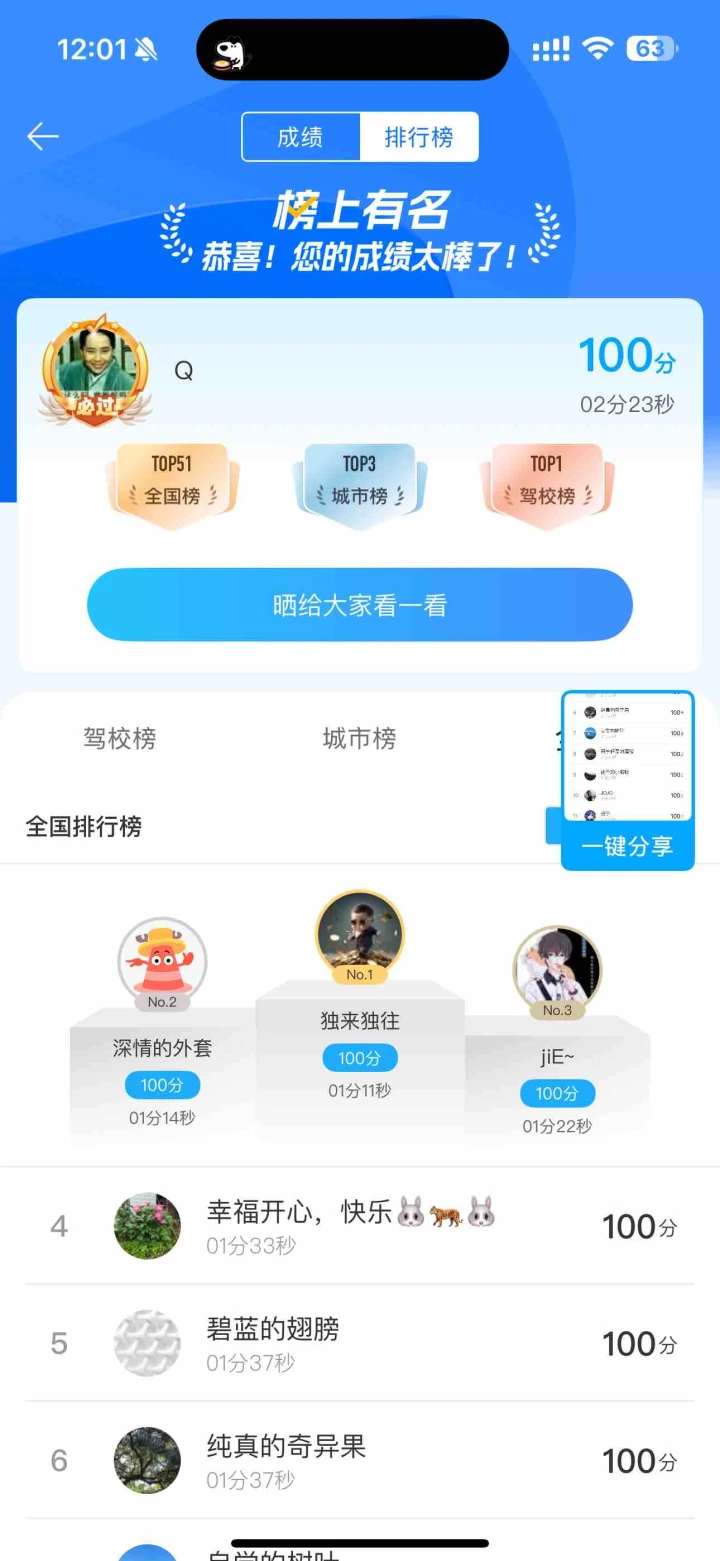
Task: Go back using the arrow icon
Action: click(43, 137)
